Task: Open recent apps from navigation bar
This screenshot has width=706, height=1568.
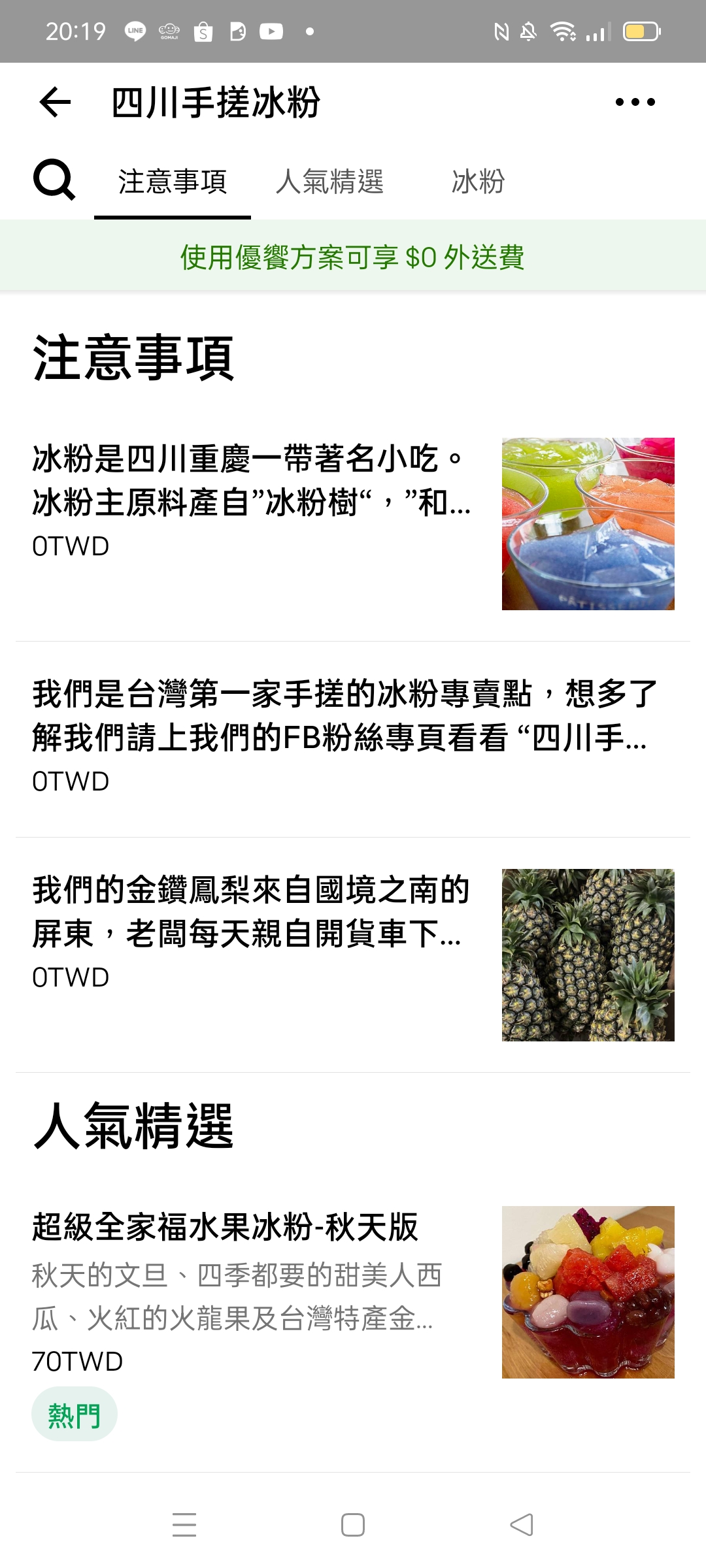Action: point(184,1525)
